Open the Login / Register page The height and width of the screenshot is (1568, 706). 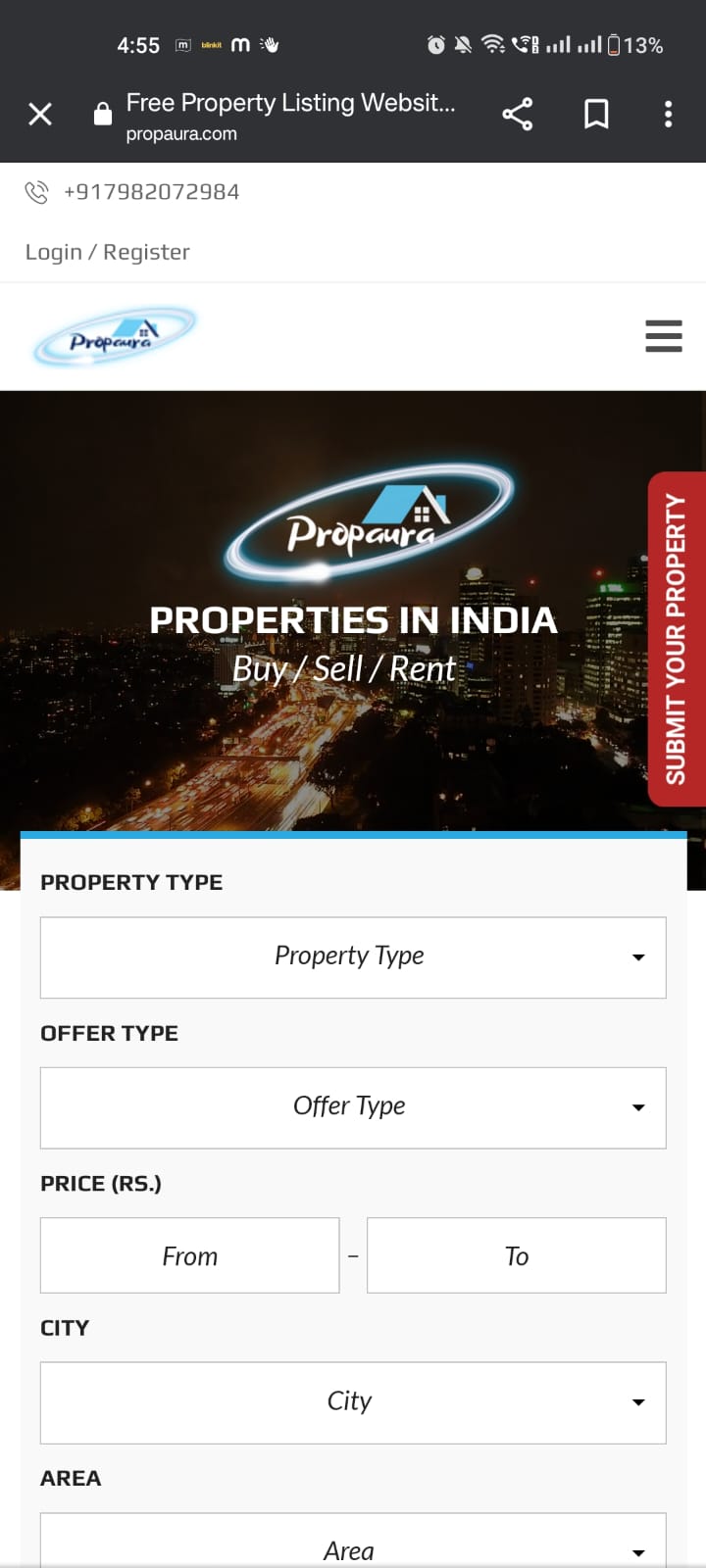coord(108,252)
